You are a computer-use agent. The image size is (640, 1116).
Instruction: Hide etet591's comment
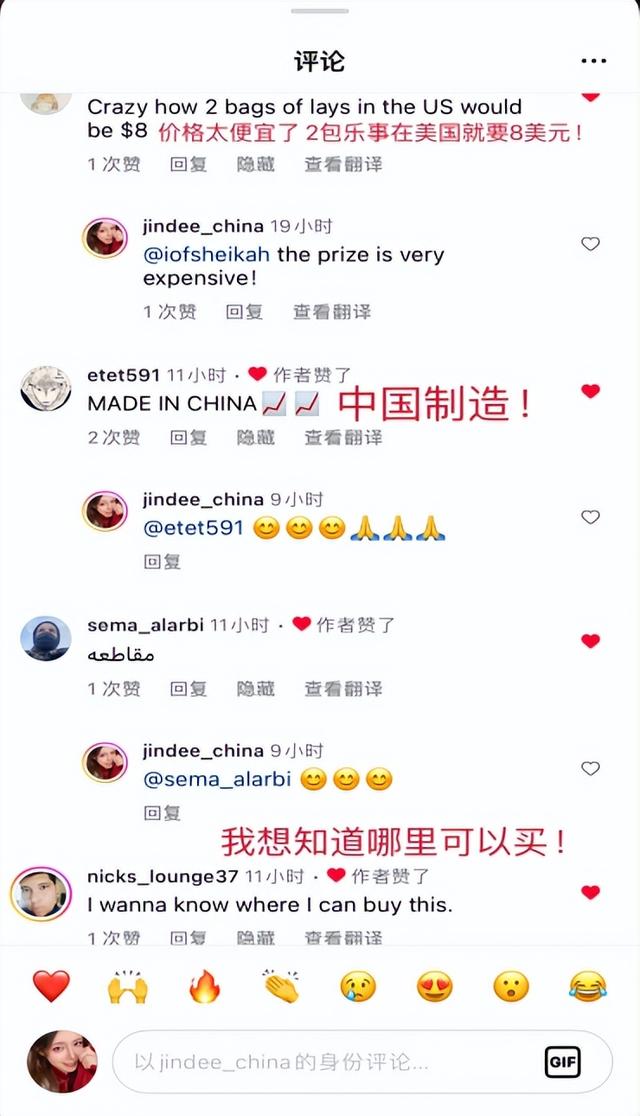click(x=255, y=437)
